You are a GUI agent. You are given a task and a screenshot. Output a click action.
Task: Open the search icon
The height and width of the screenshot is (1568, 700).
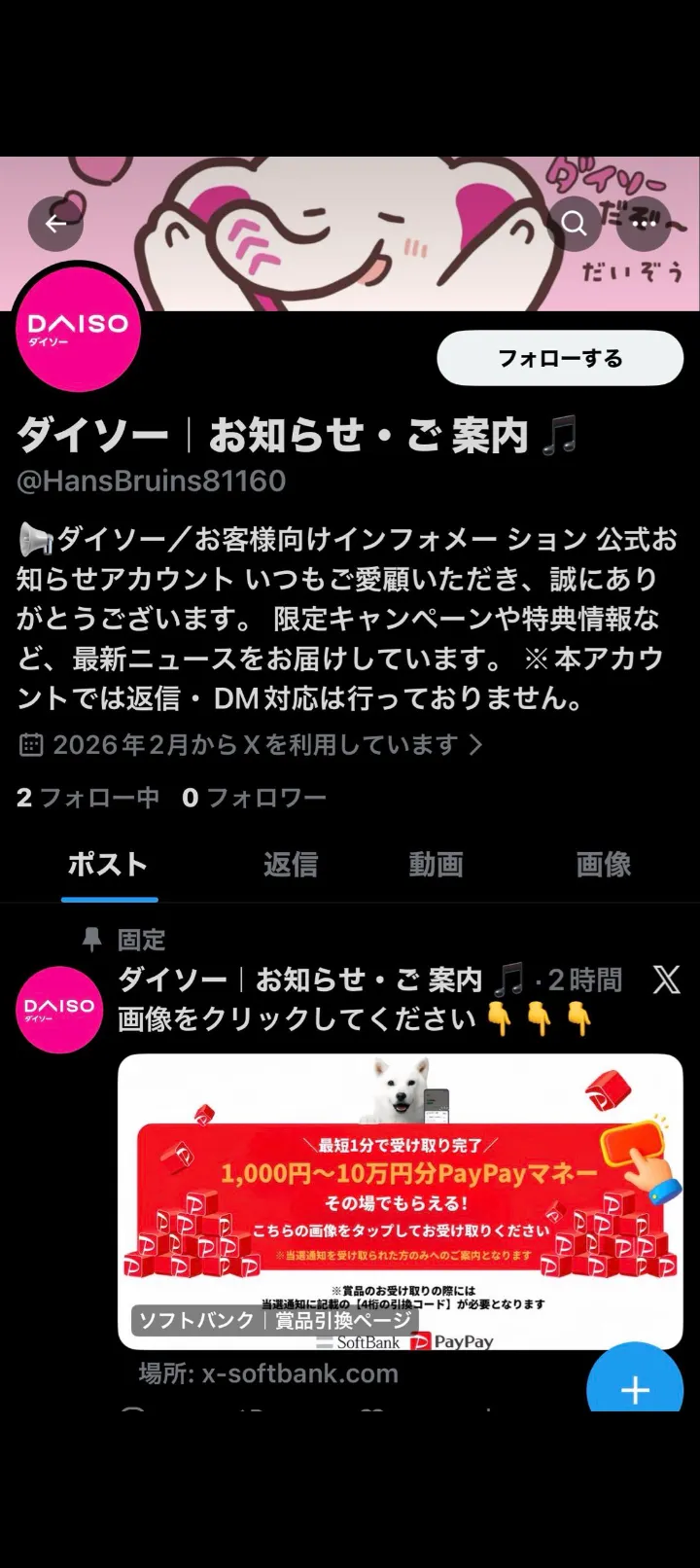572,223
